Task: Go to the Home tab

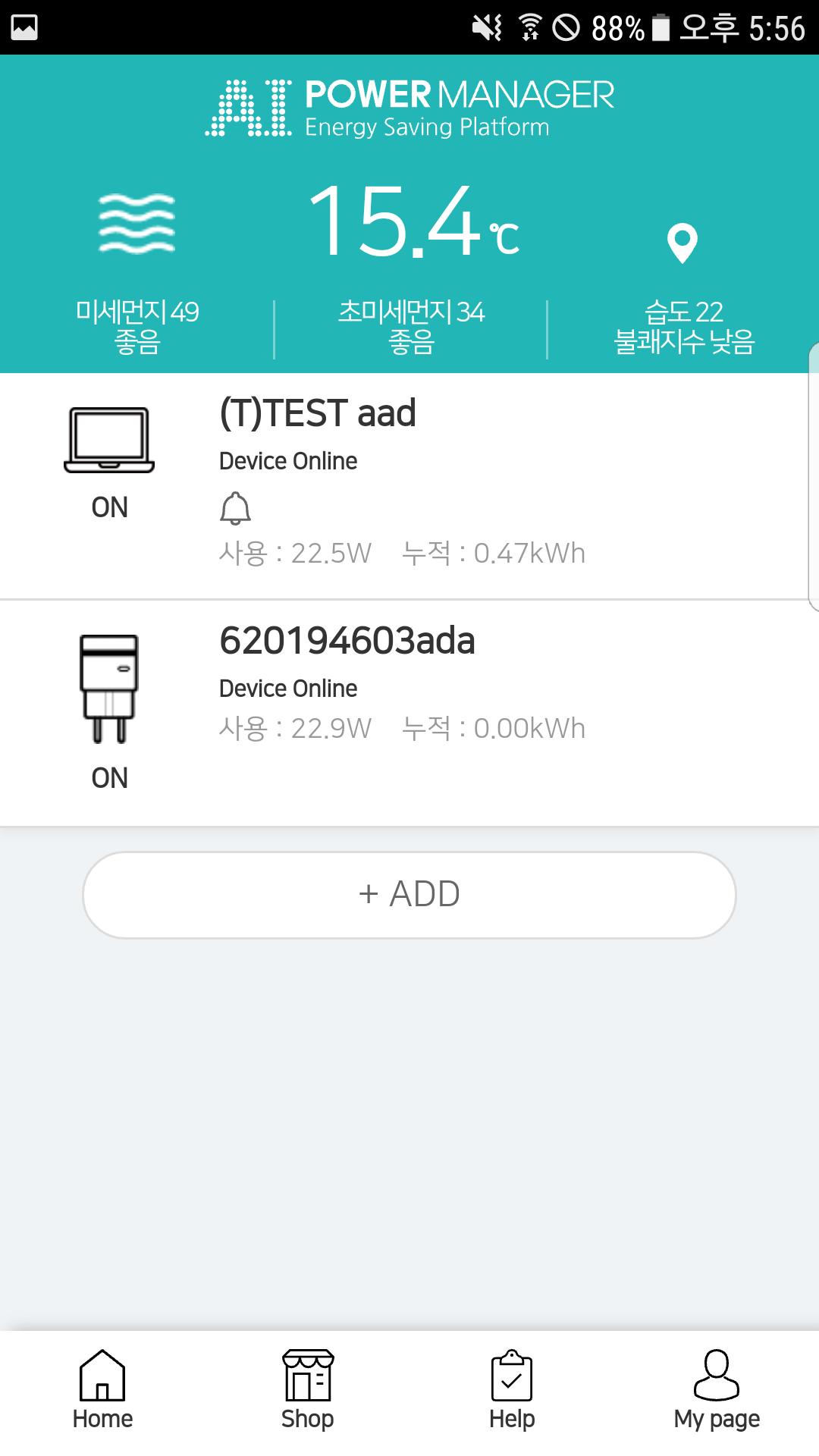Action: pos(102,1391)
